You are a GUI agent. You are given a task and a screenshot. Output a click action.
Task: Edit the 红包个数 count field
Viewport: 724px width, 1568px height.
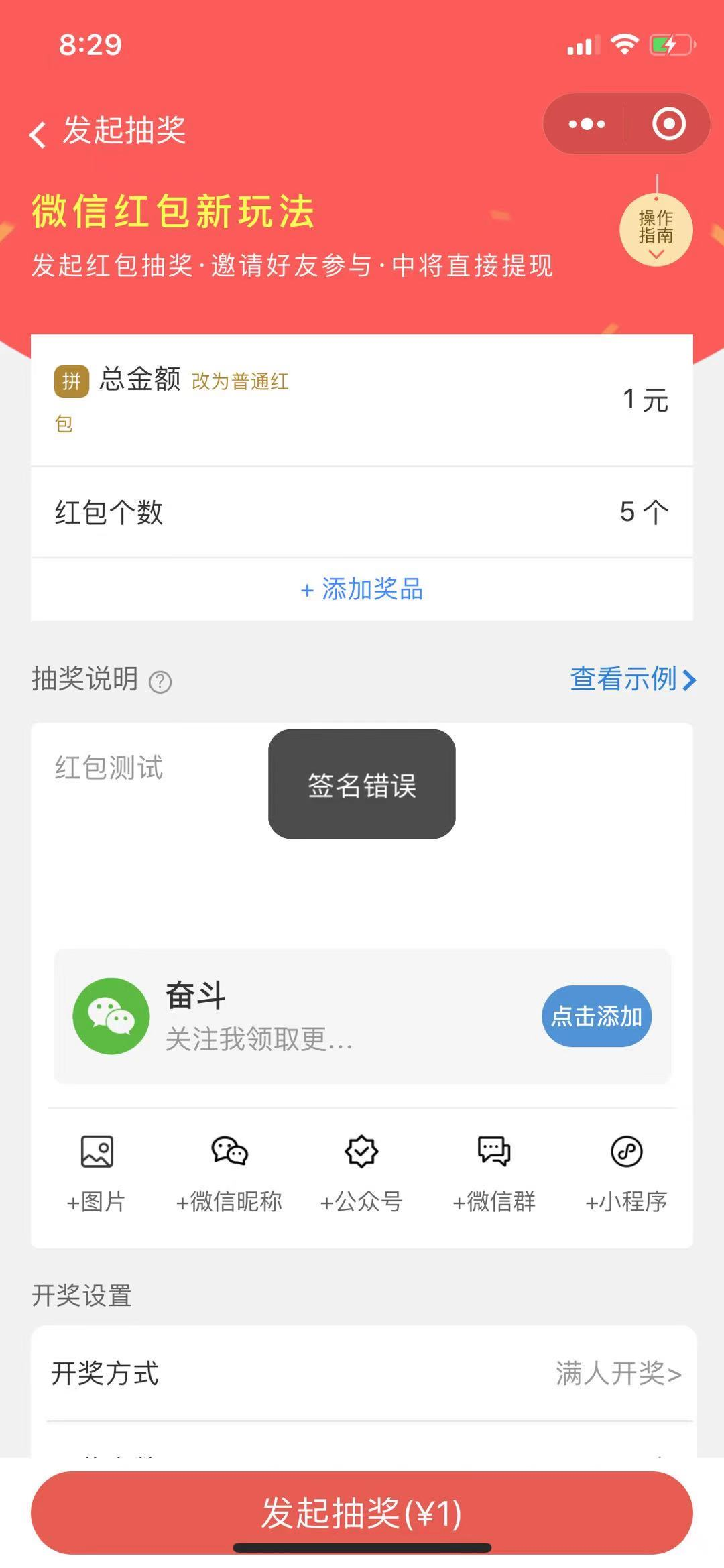pos(362,512)
